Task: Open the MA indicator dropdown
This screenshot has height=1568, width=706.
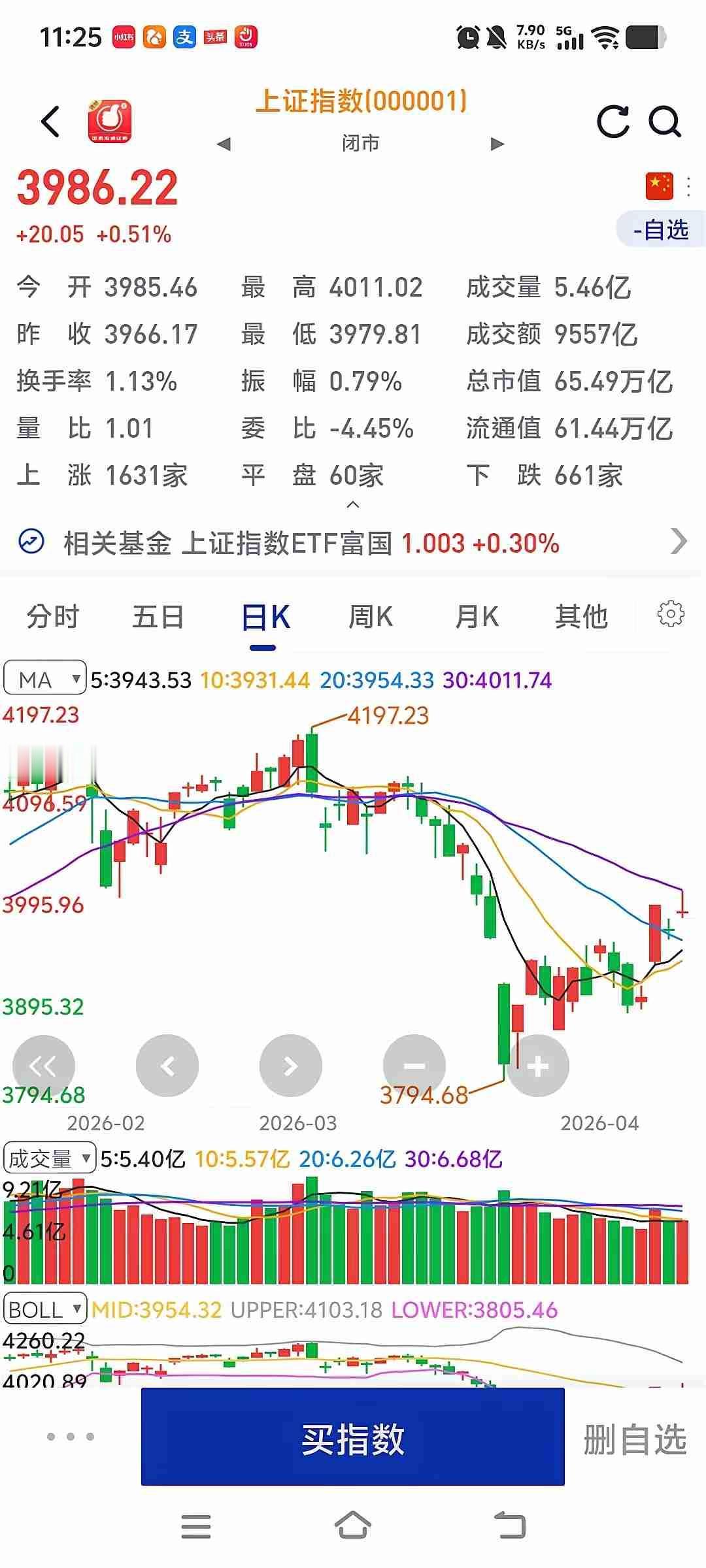Action: point(44,679)
